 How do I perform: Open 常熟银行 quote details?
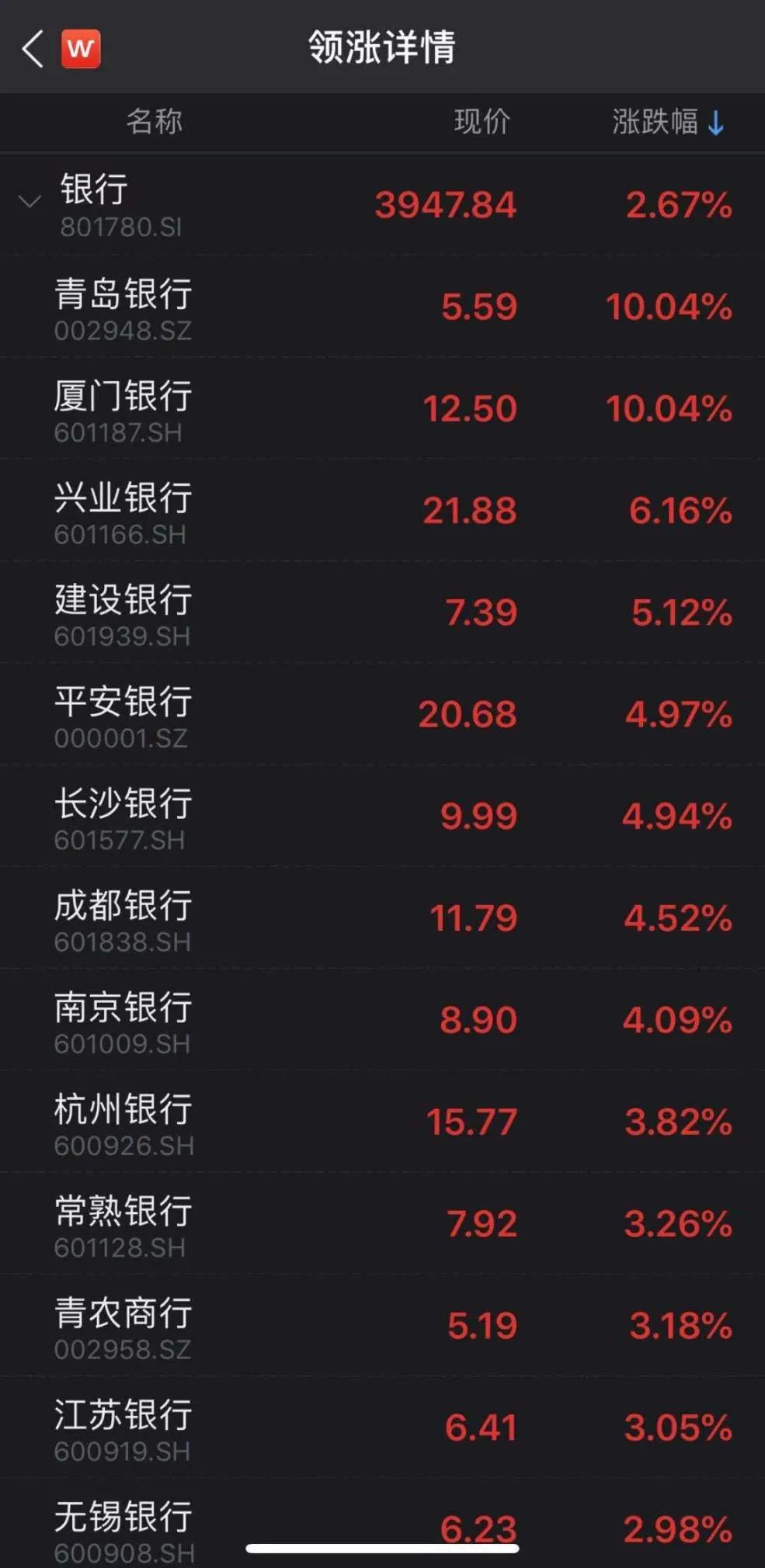123,1223
